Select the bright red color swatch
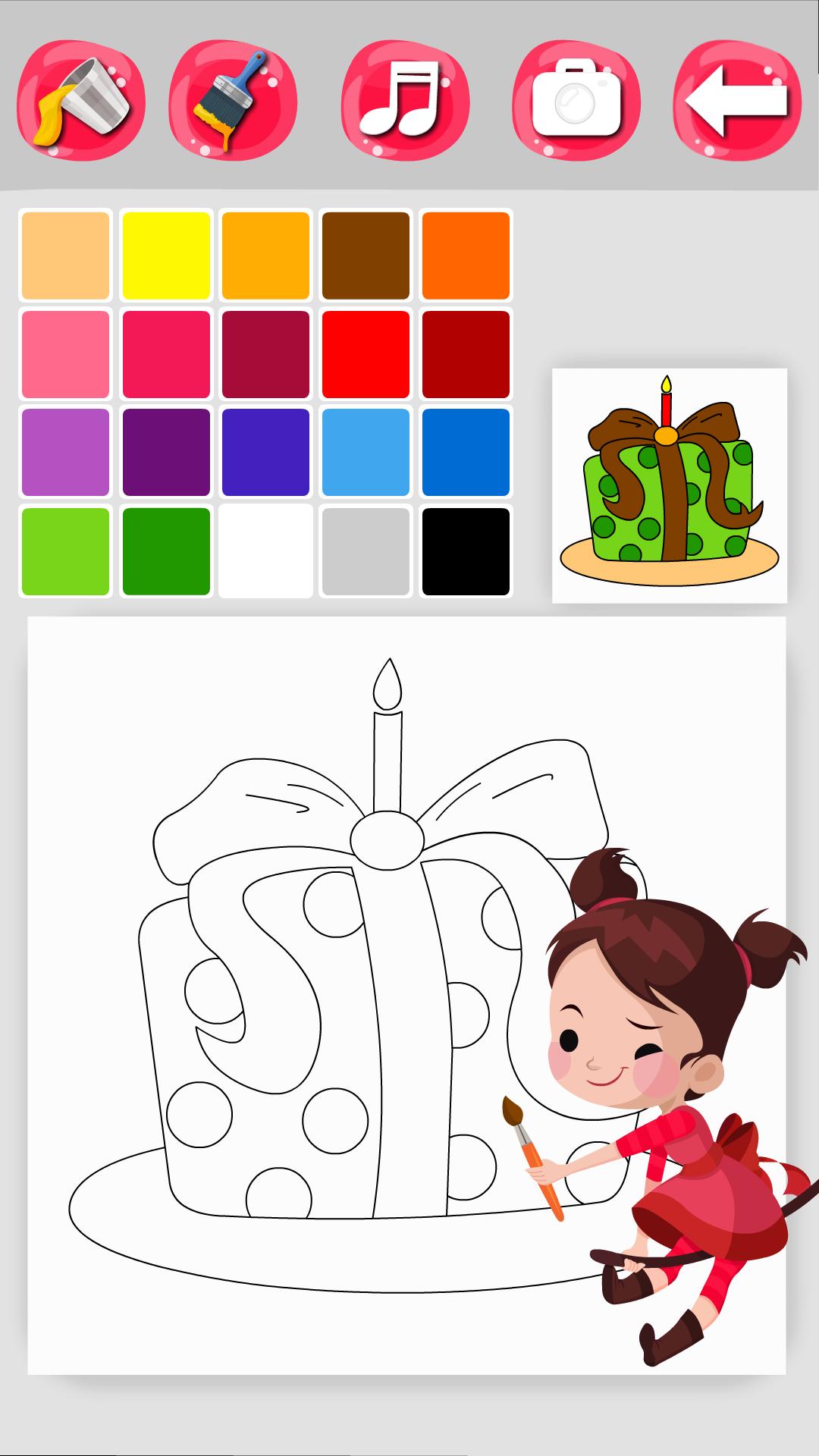The image size is (819, 1456). click(x=366, y=354)
